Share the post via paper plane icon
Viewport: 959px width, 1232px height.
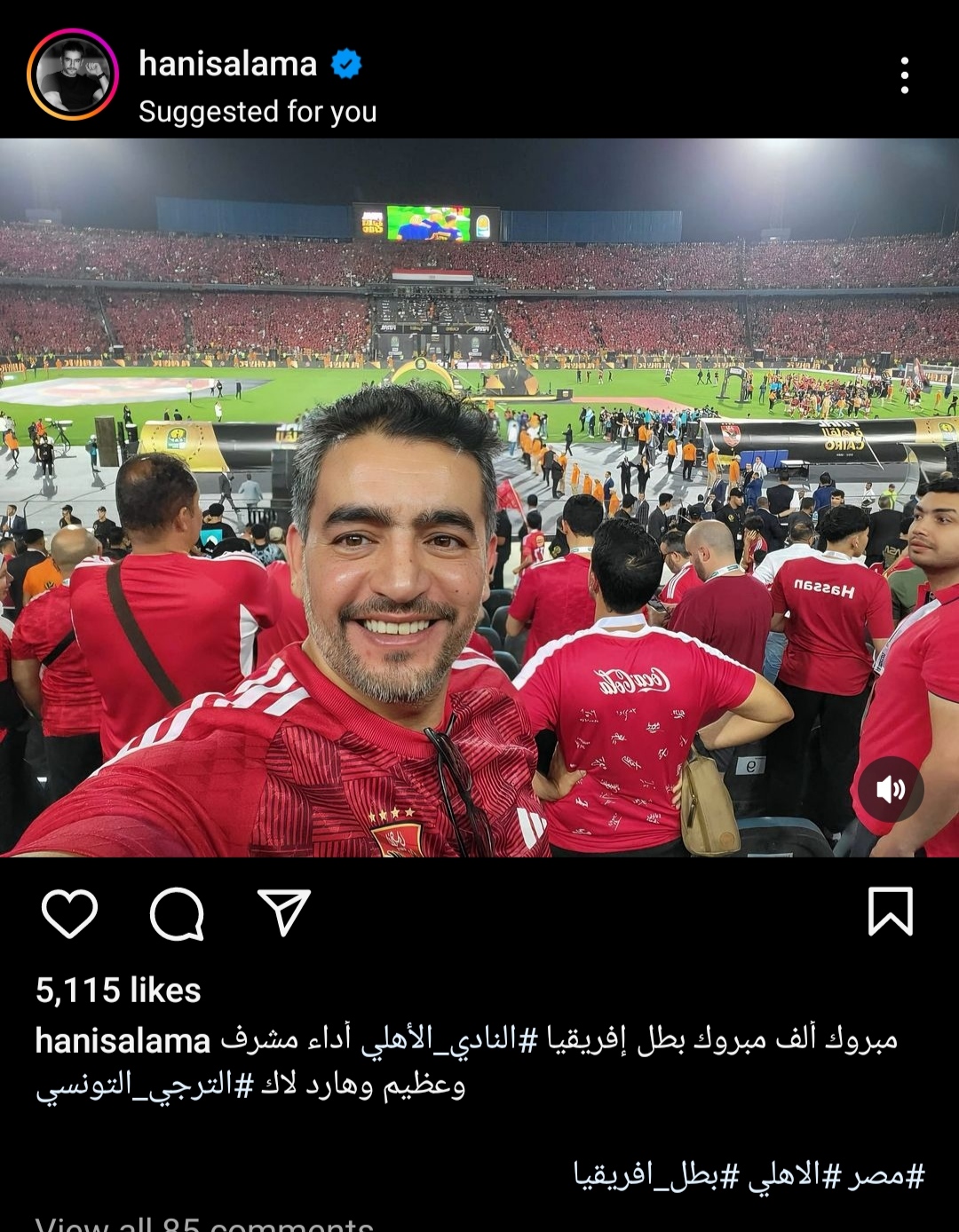(284, 912)
